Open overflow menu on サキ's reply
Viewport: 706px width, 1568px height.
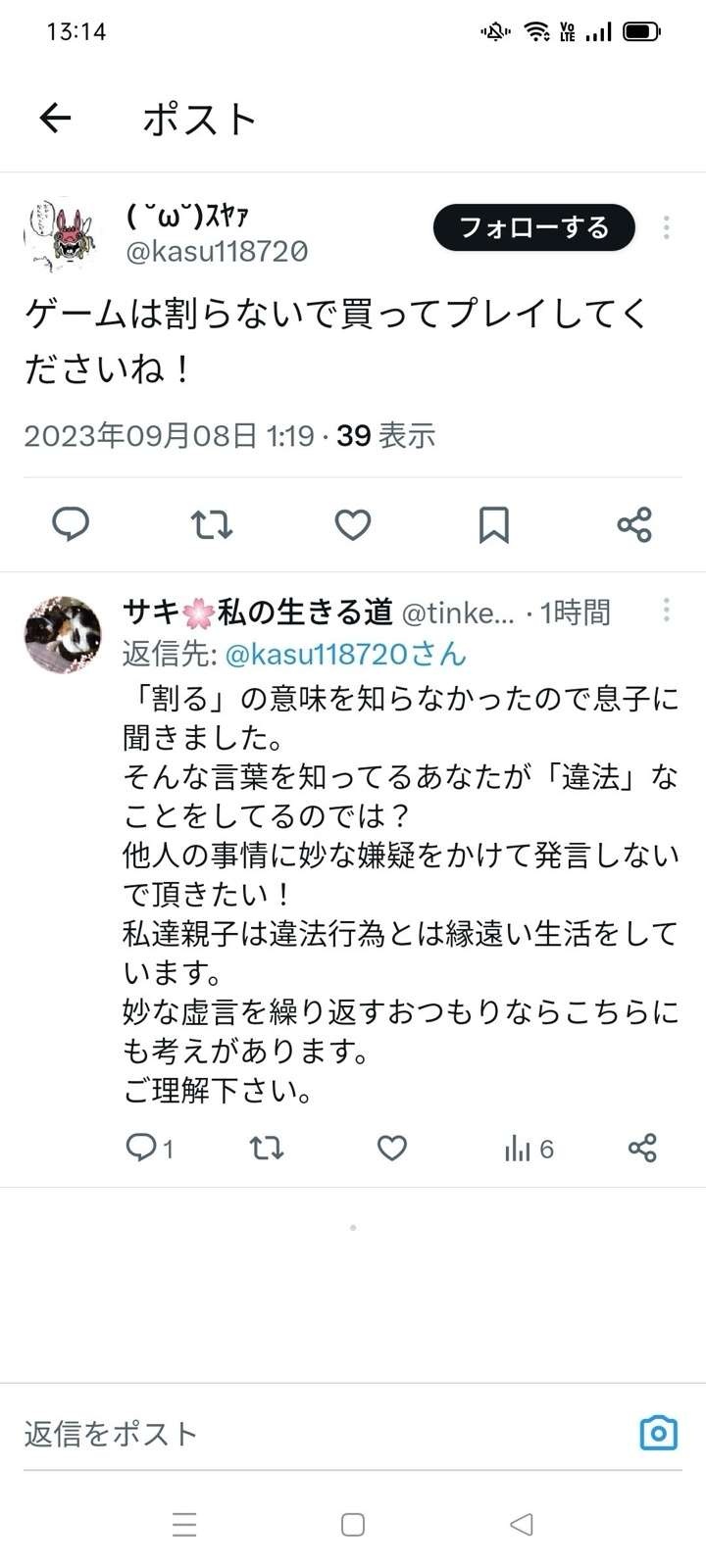pyautogui.click(x=667, y=611)
